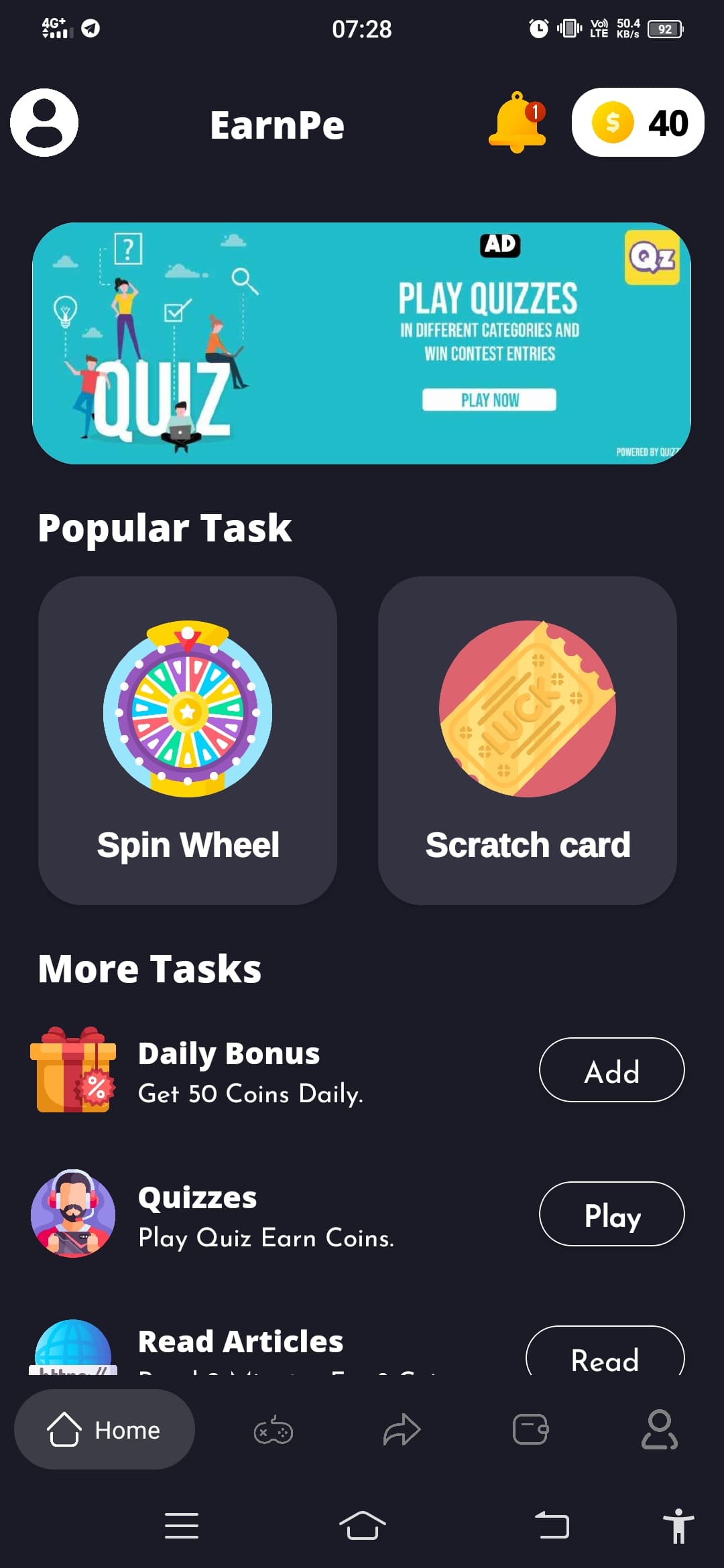Open the notifications bell
The width and height of the screenshot is (724, 1568).
pos(517,123)
